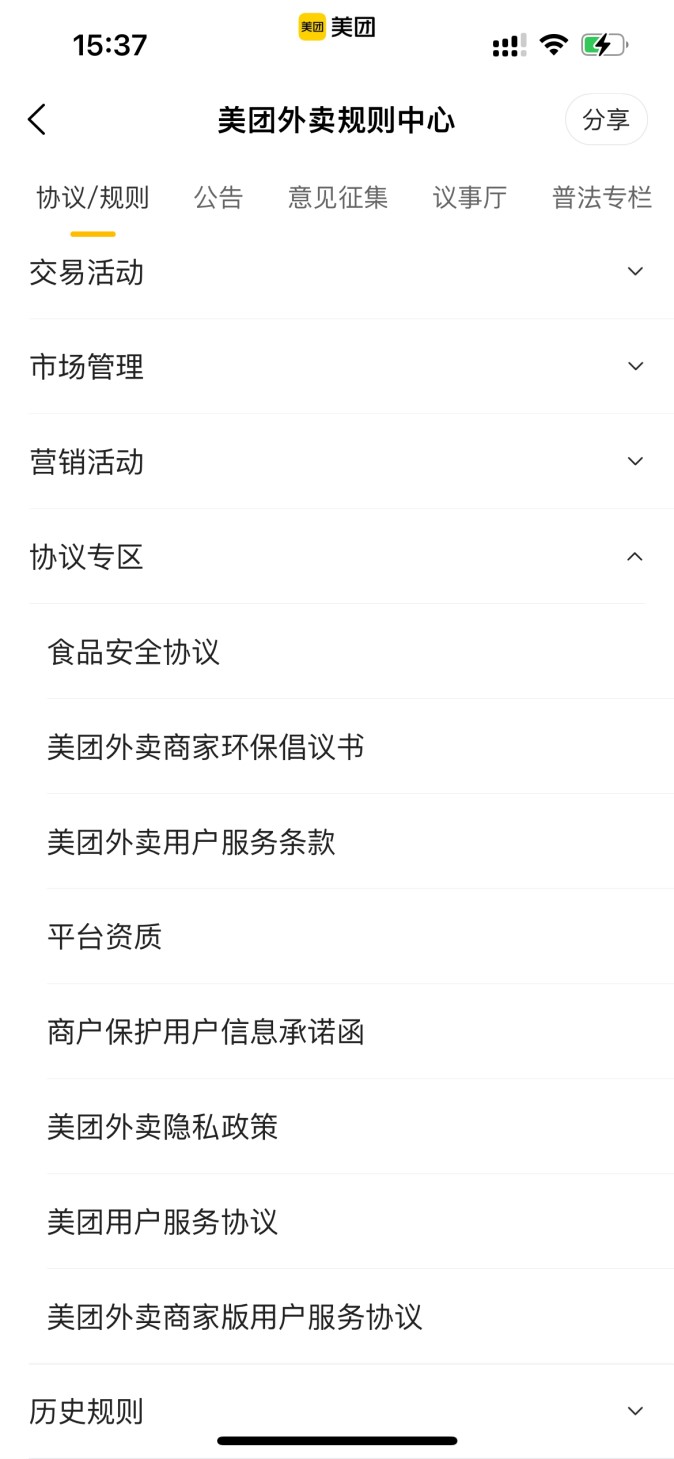Image resolution: width=674 pixels, height=1459 pixels.
Task: Expand the 交易活动 section
Action: (336, 272)
